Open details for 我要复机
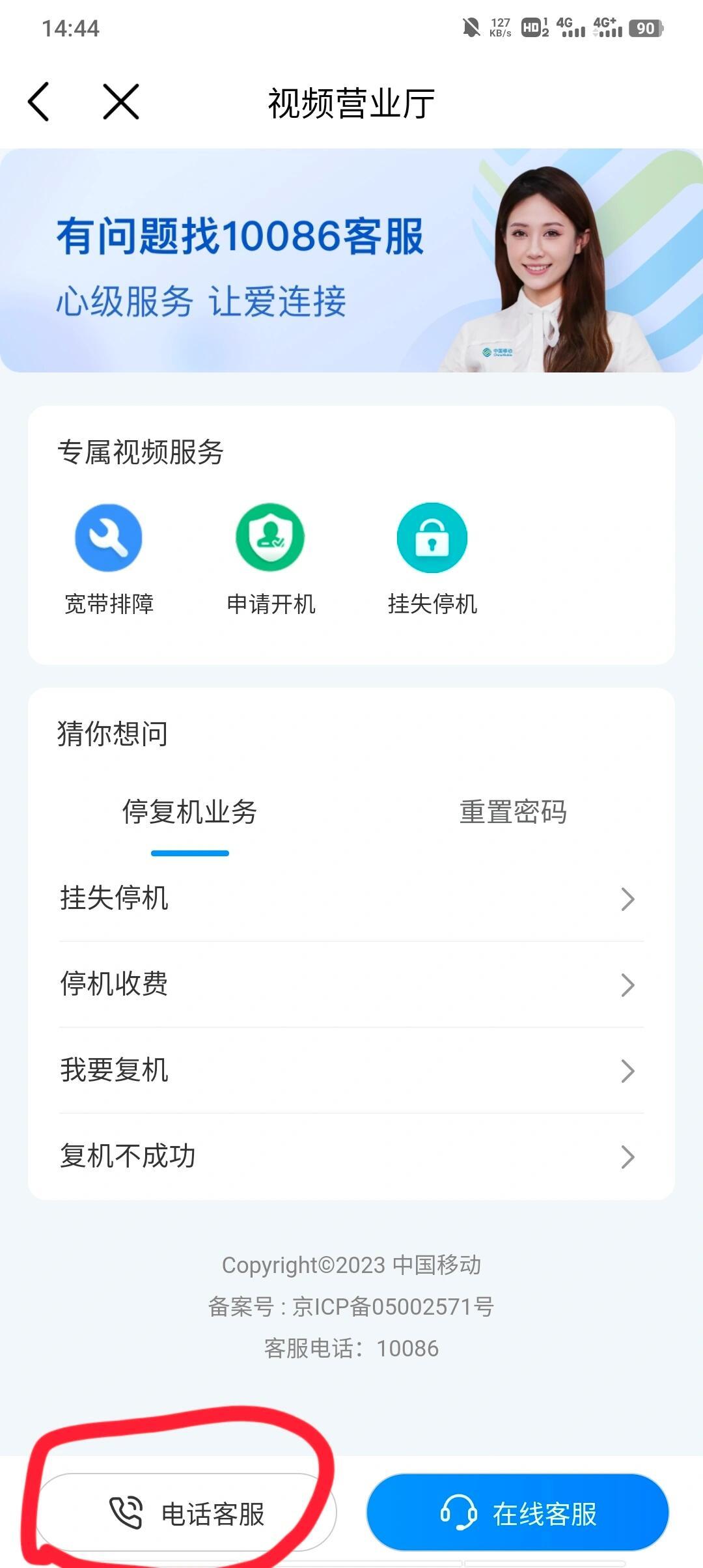703x1568 pixels. click(627, 1070)
